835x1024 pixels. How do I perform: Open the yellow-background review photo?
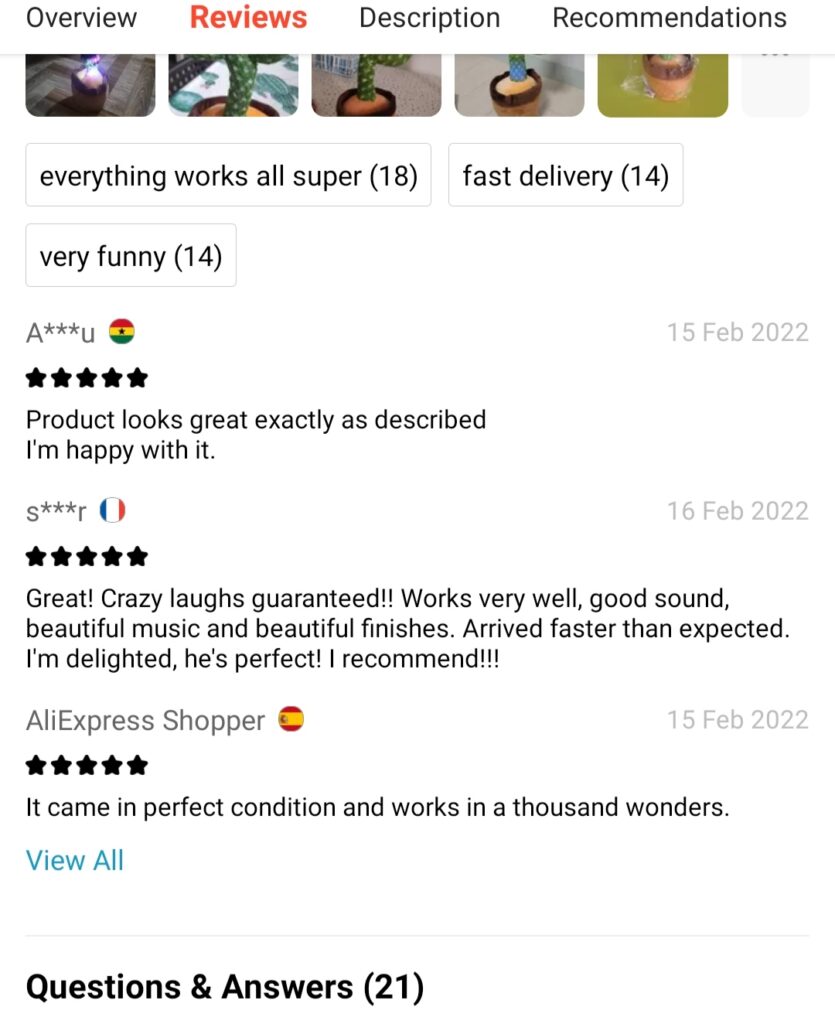(662, 86)
